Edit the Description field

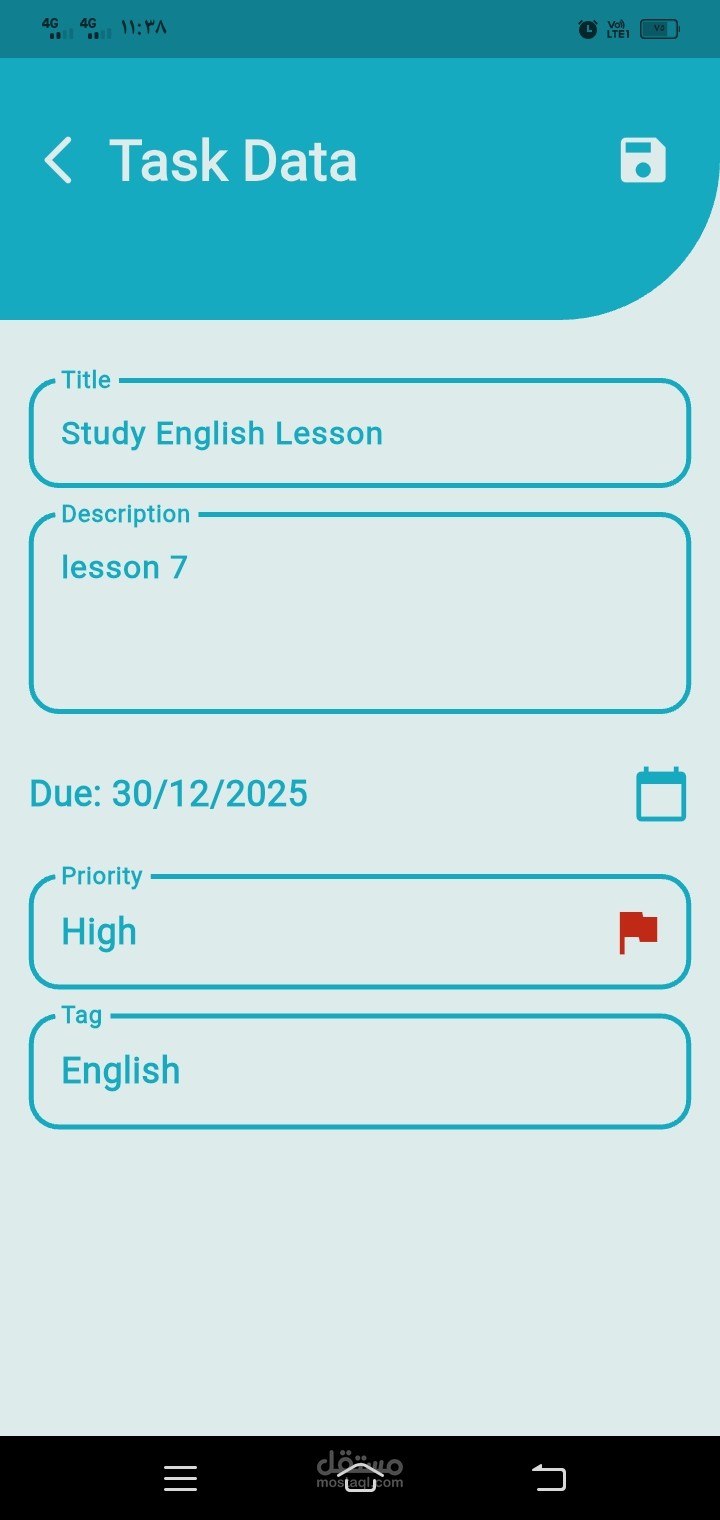[x=360, y=613]
